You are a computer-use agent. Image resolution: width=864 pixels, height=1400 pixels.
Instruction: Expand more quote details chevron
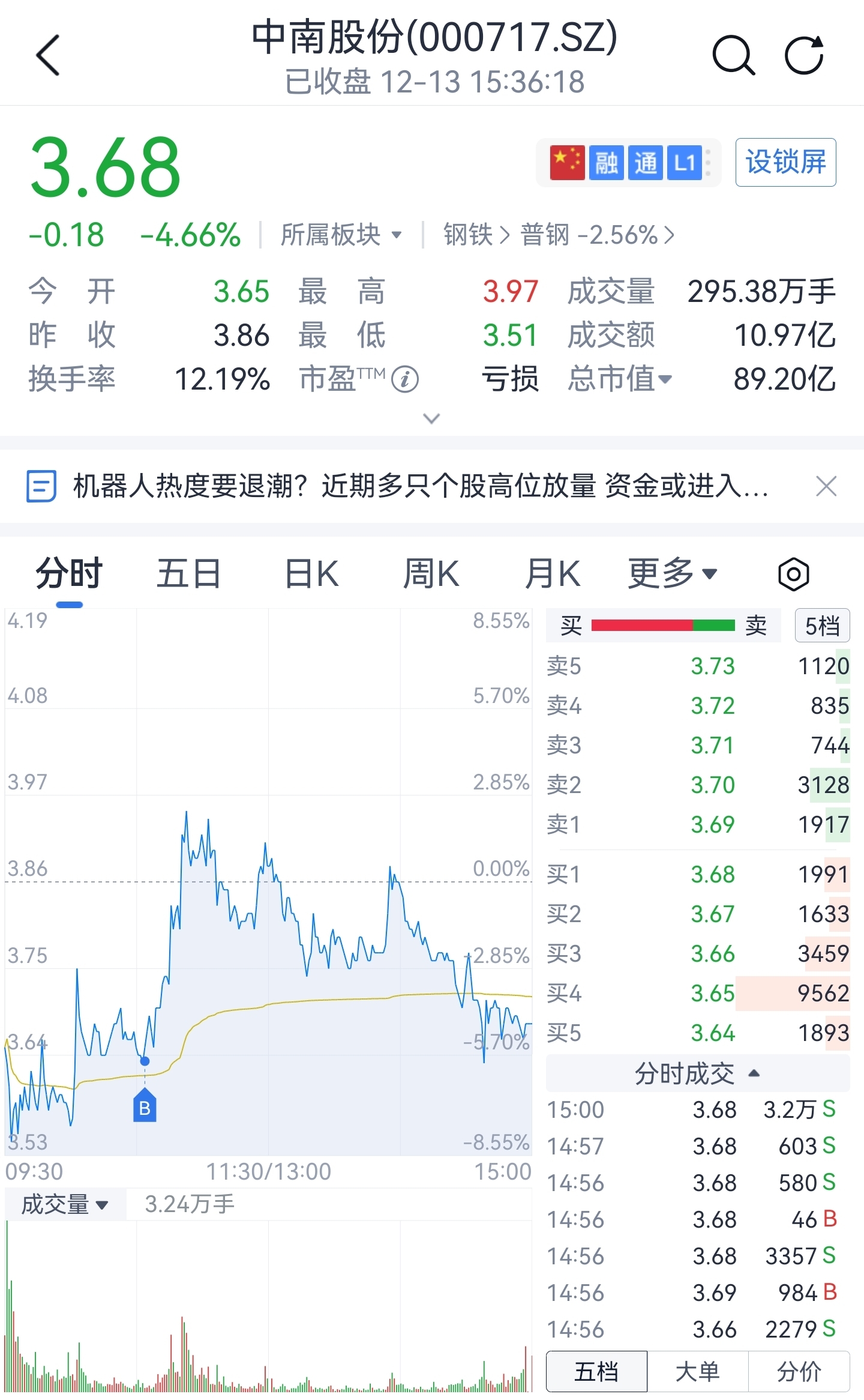pyautogui.click(x=431, y=418)
